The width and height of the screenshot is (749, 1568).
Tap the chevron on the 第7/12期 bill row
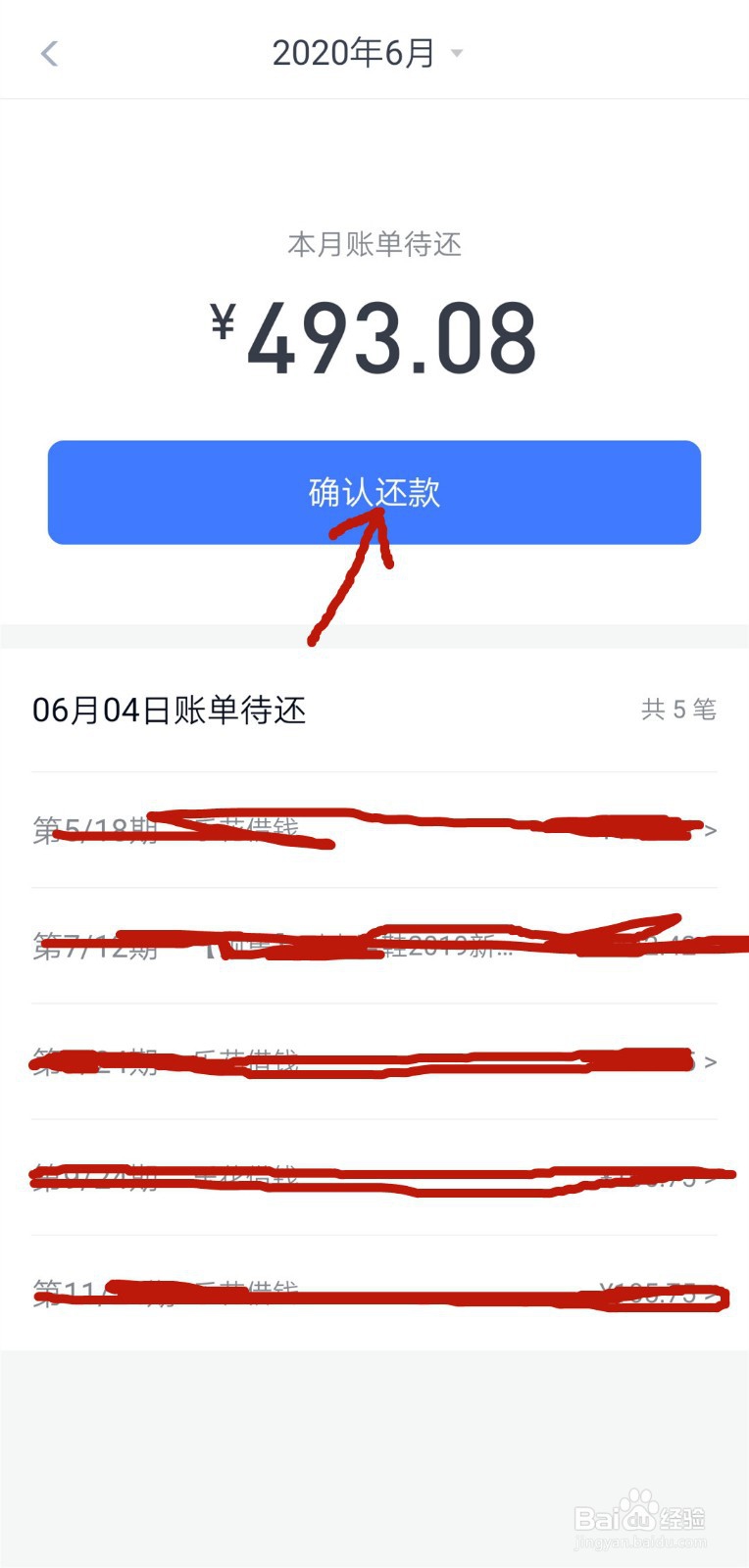coord(711,946)
